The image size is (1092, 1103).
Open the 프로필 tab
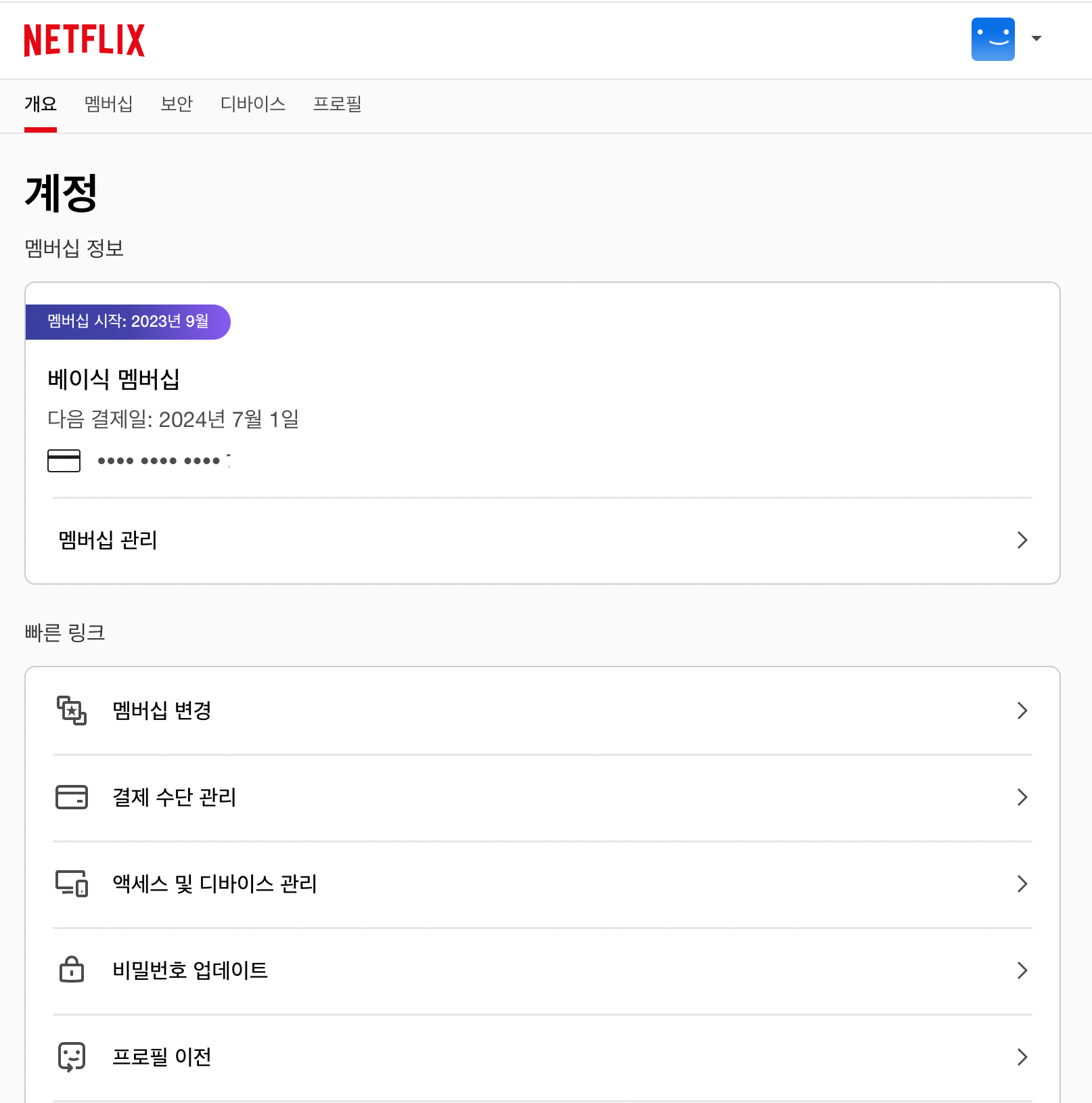(337, 105)
